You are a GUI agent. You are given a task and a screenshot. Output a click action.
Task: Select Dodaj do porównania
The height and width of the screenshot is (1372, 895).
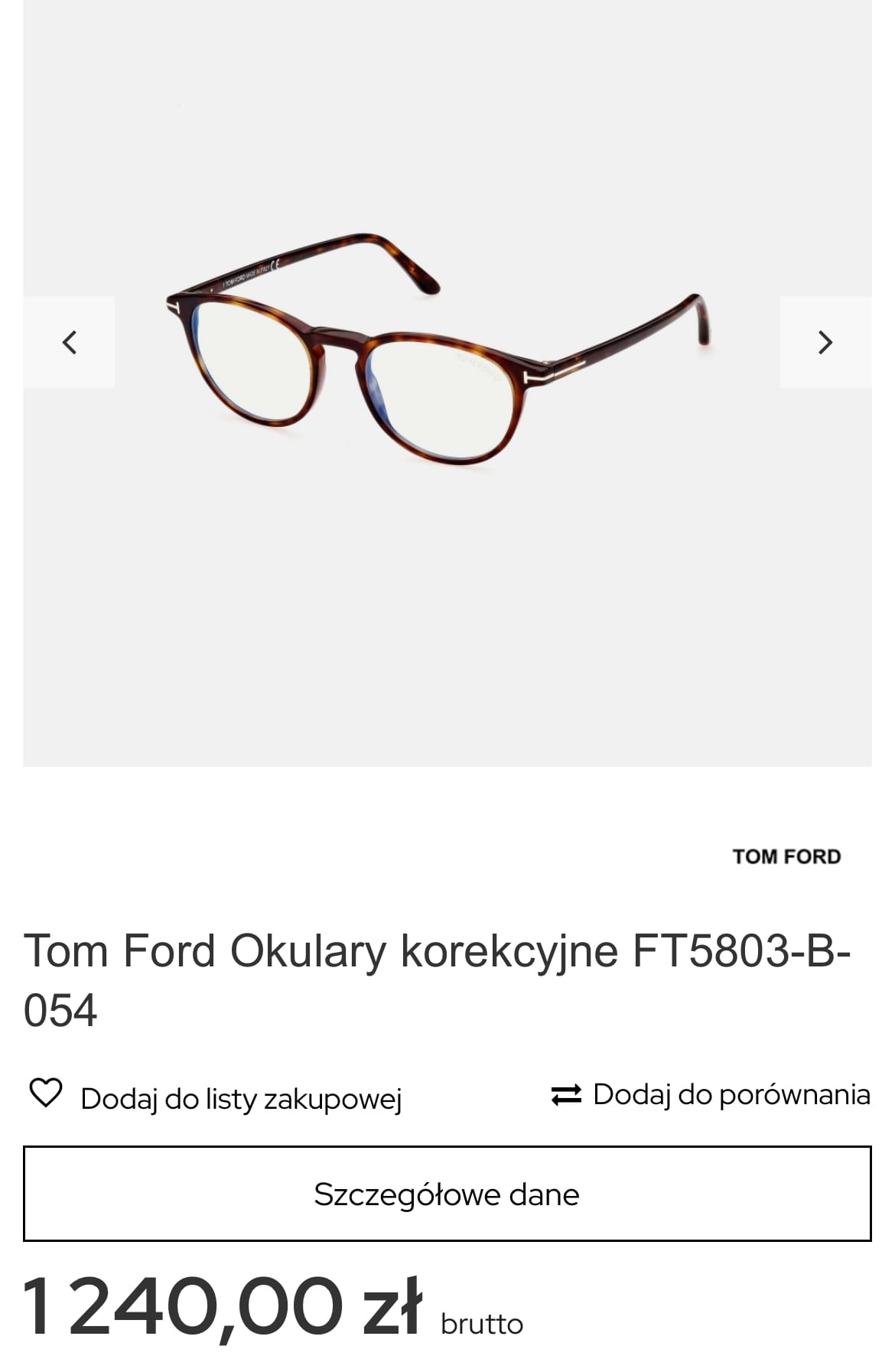(711, 1095)
